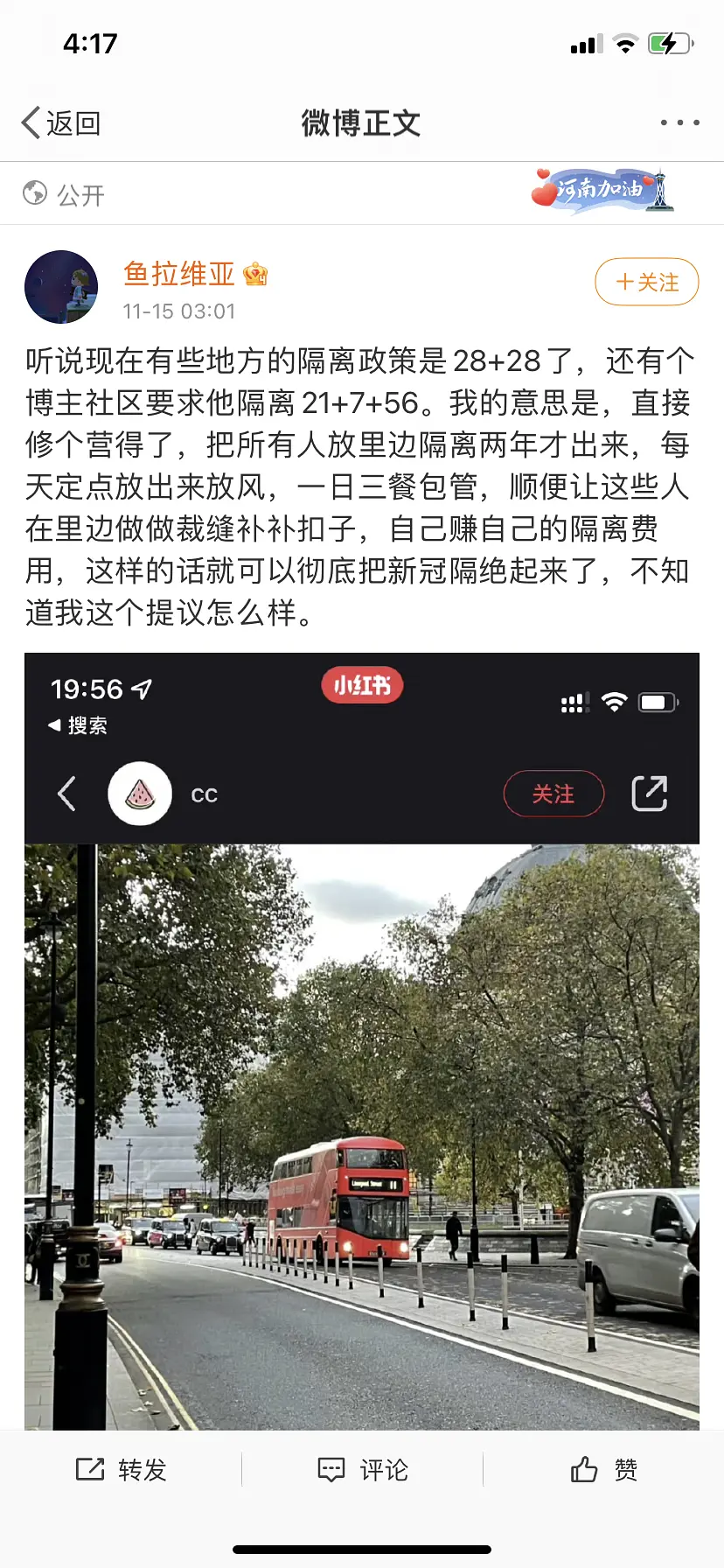Like this post with 赞
The height and width of the screenshot is (1568, 724).
pyautogui.click(x=603, y=1470)
